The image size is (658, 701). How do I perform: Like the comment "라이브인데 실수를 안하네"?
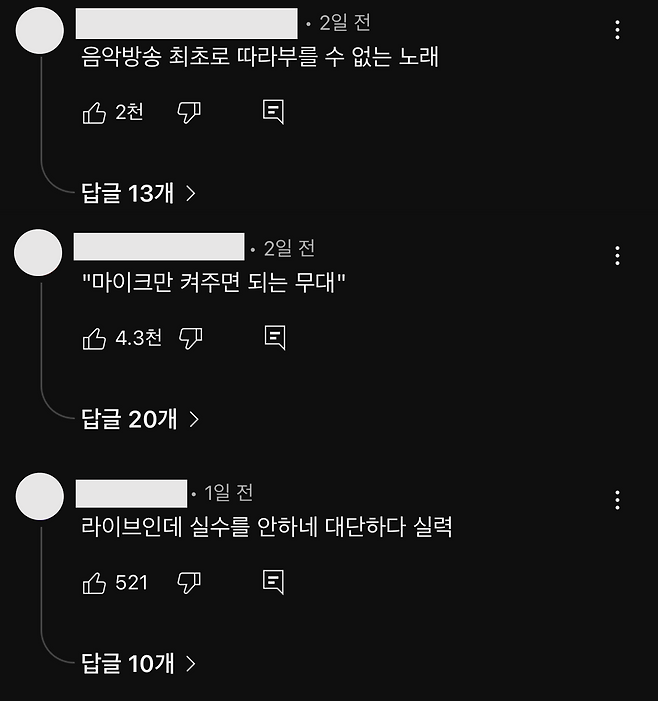[x=94, y=582]
